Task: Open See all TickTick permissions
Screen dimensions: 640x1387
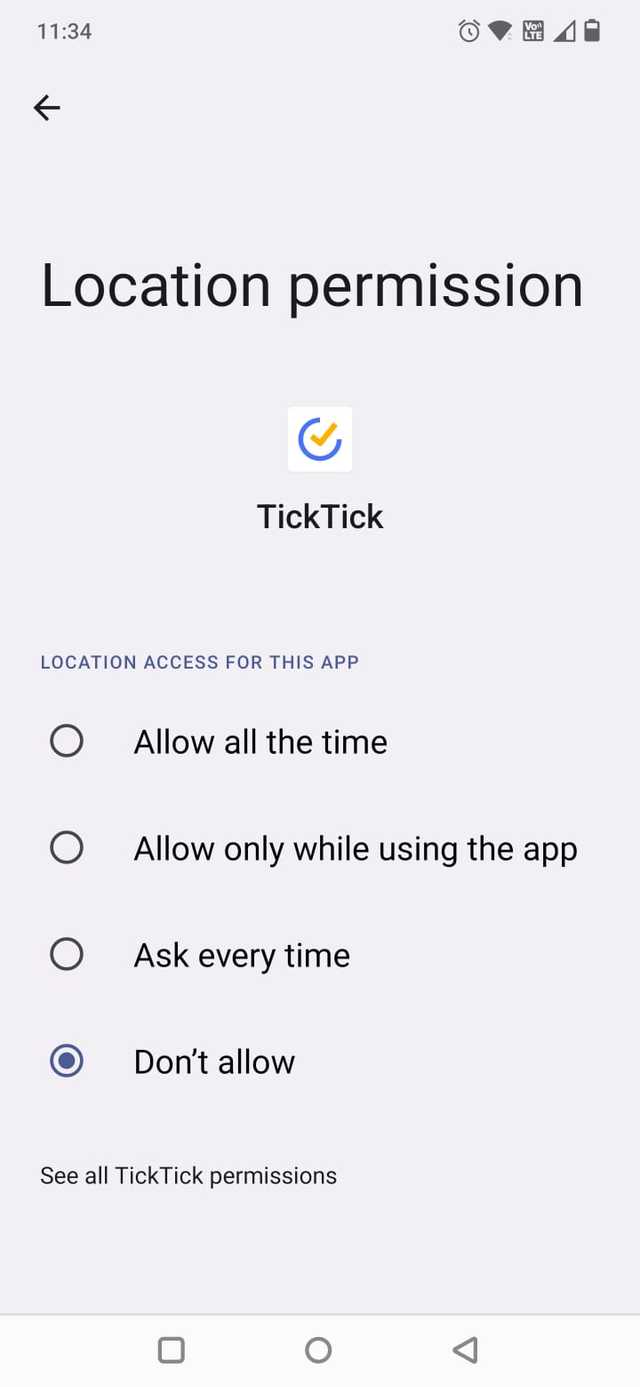Action: 188,1175
